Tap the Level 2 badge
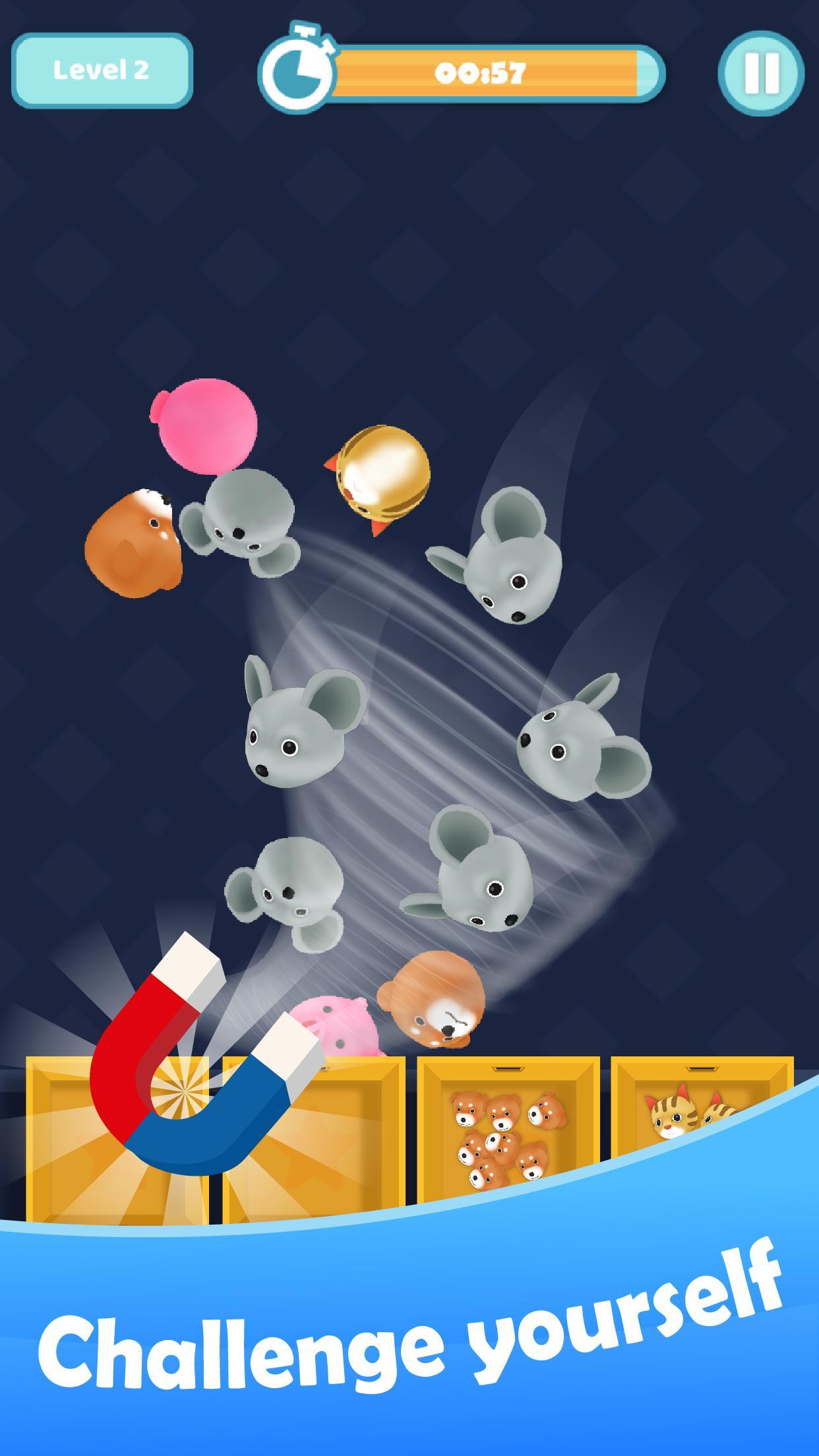The image size is (819, 1456). [x=102, y=68]
